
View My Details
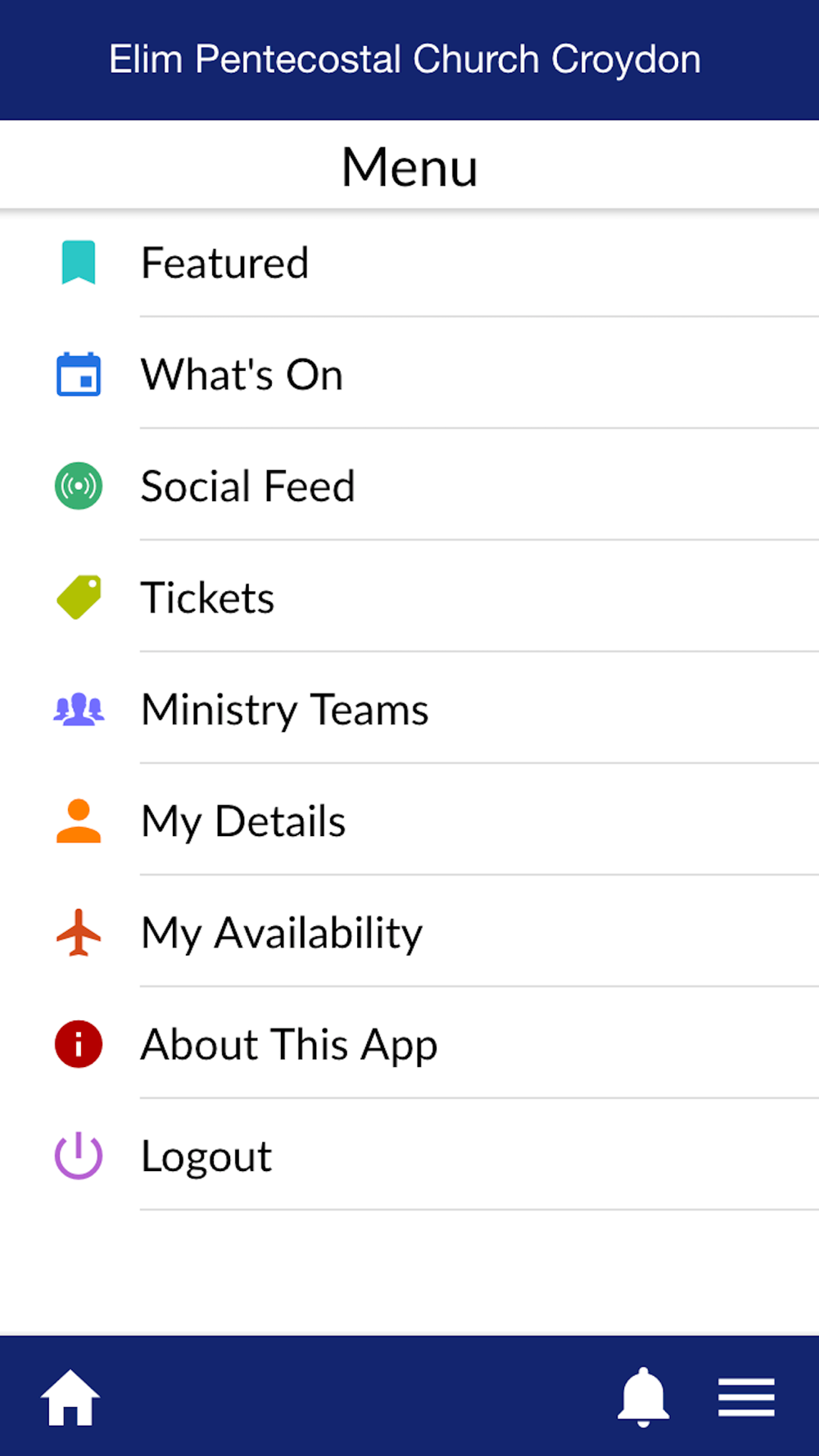(243, 821)
